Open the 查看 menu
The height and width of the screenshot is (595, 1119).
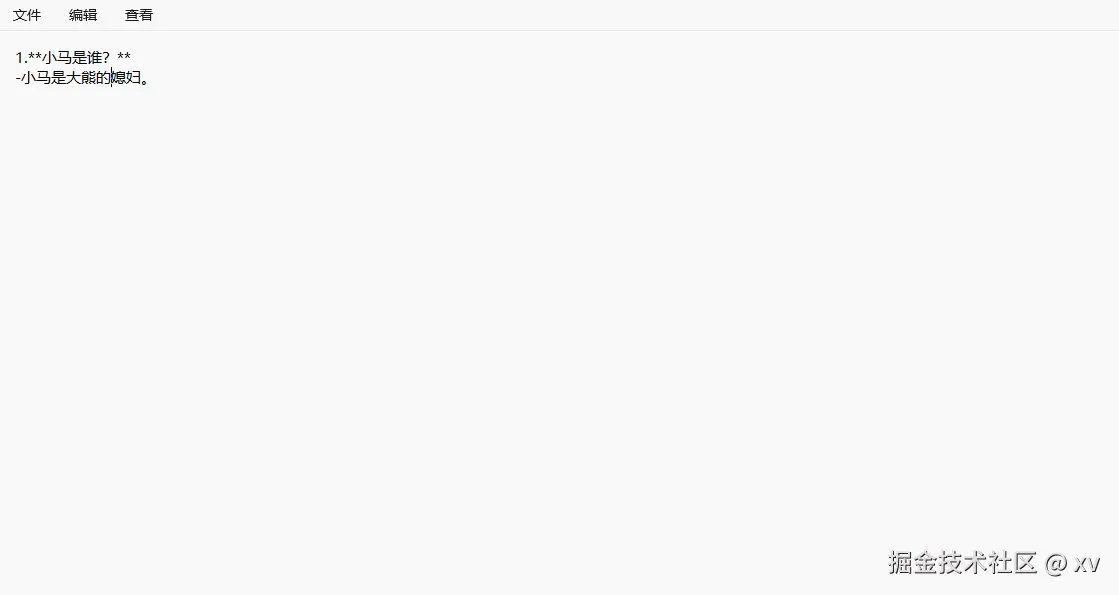coord(139,15)
